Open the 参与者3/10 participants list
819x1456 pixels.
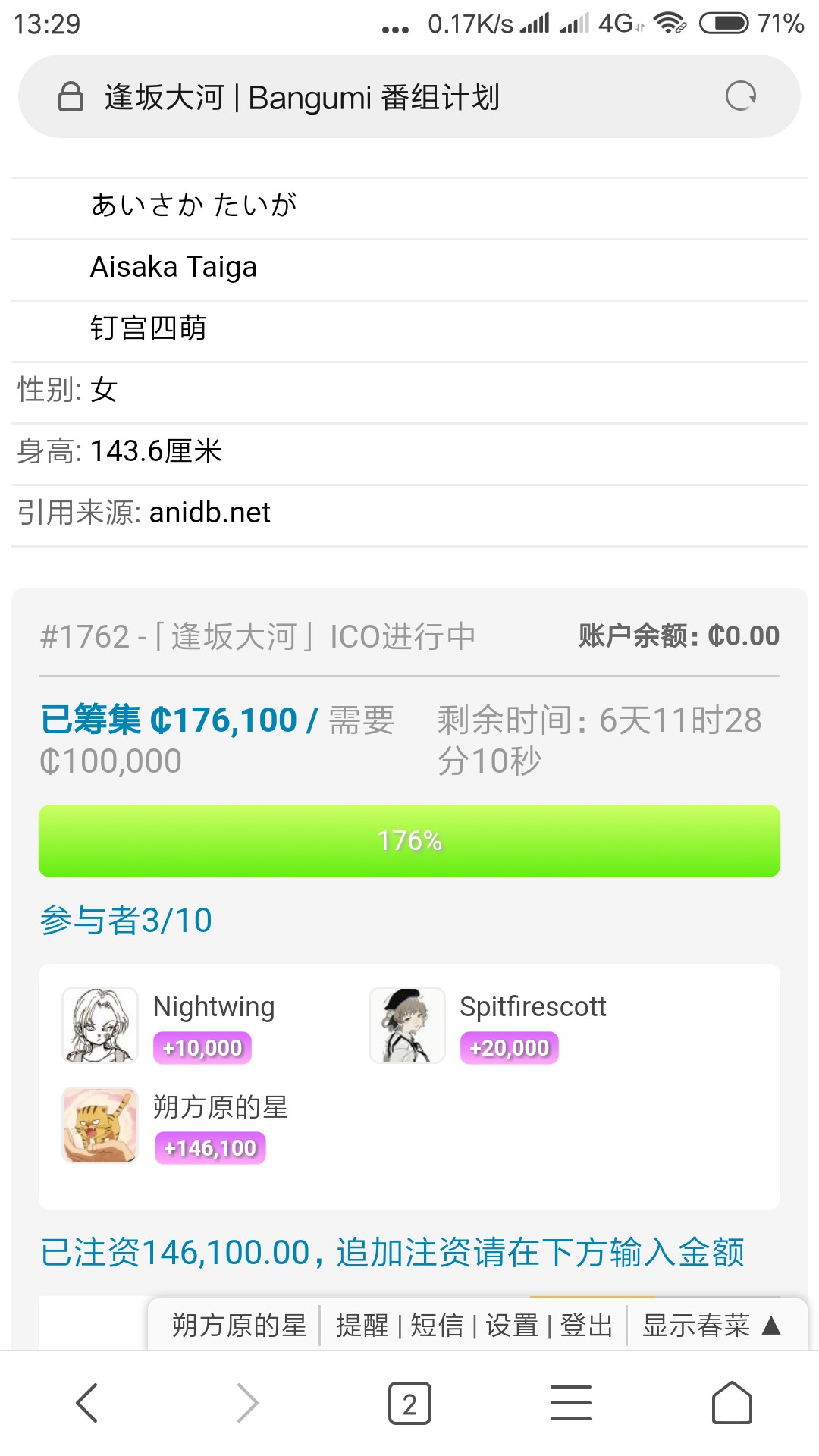[126, 921]
